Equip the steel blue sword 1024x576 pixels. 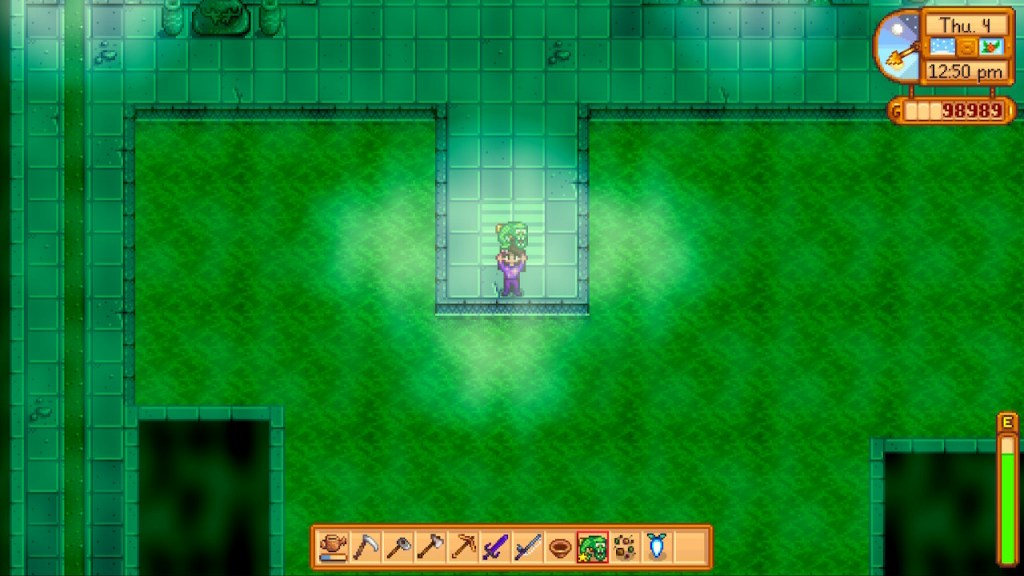(x=527, y=547)
